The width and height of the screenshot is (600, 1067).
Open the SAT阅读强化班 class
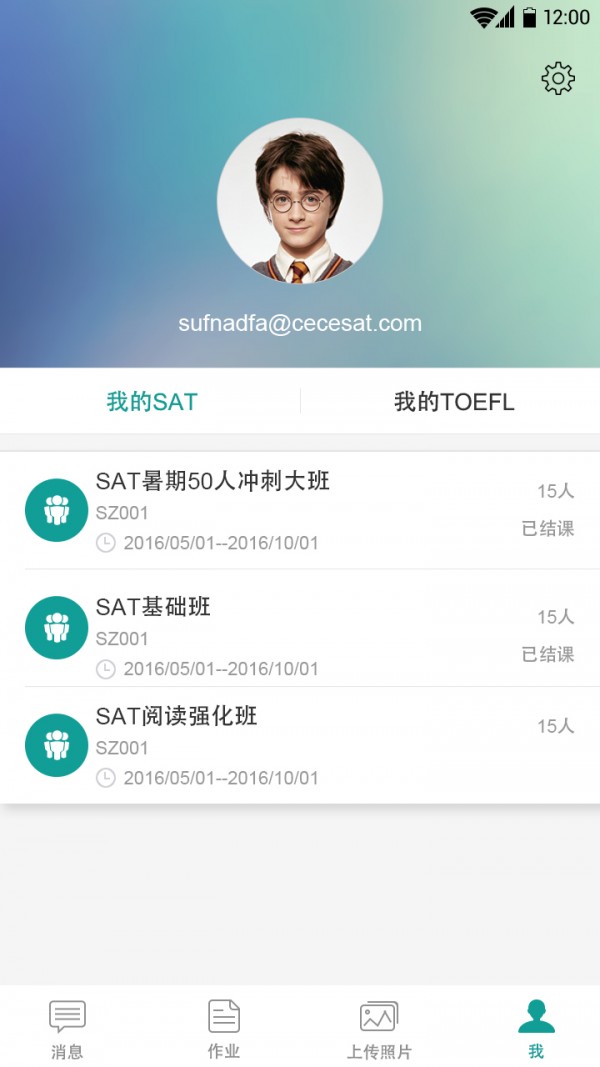(300, 745)
